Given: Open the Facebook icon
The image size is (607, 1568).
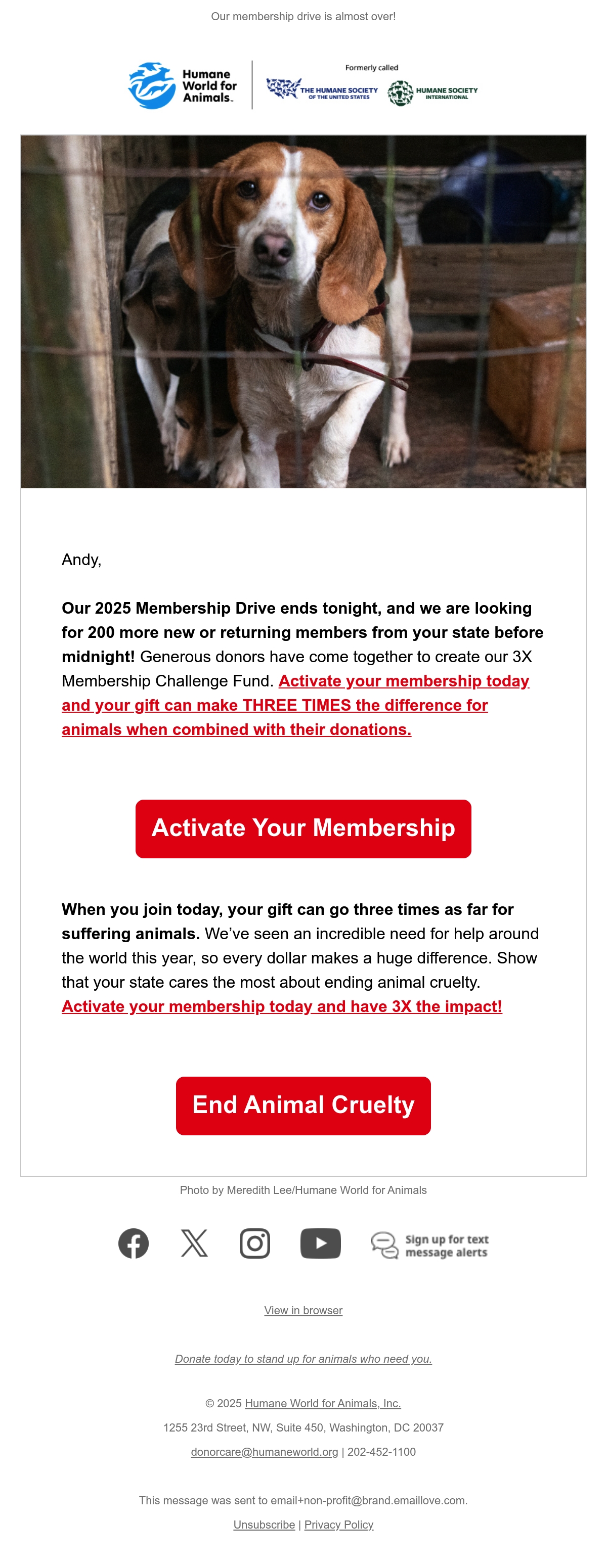Looking at the screenshot, I should [x=134, y=1243].
